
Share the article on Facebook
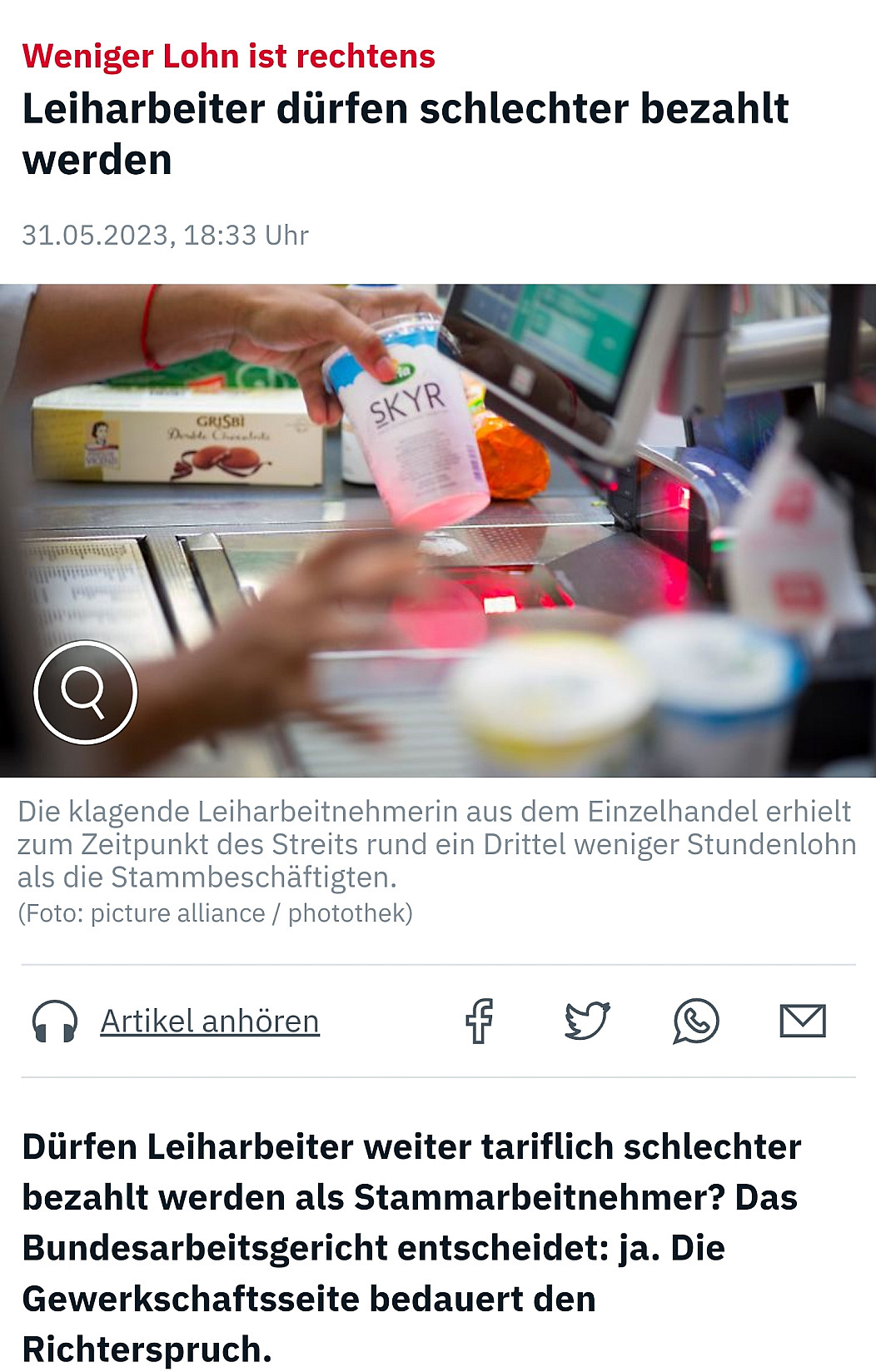[x=479, y=1021]
